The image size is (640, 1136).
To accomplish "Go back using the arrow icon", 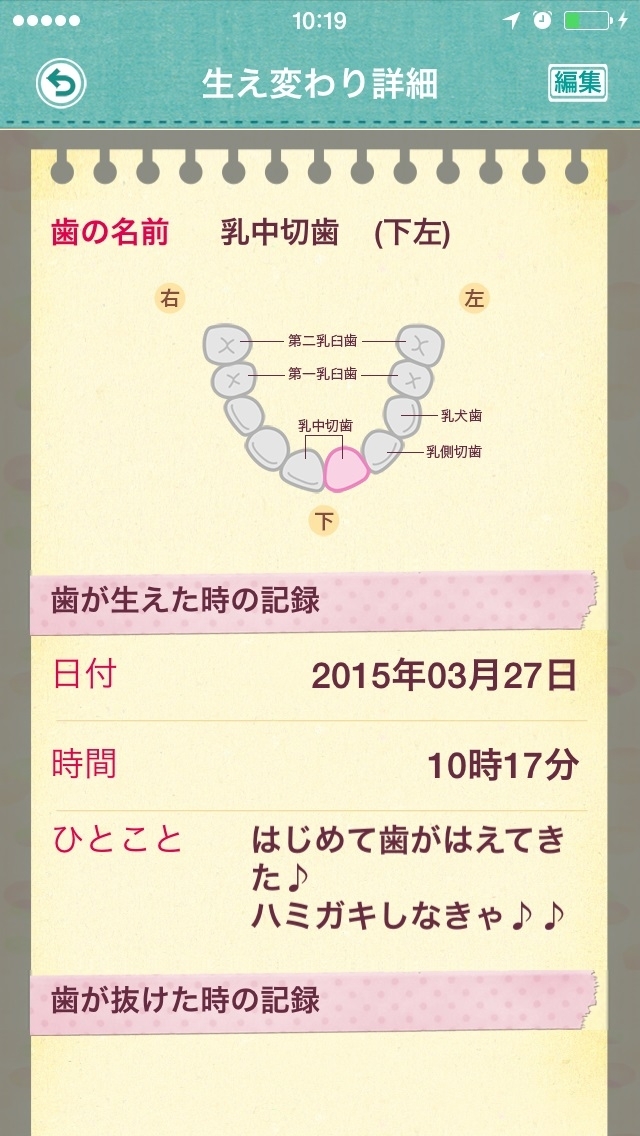I will point(61,83).
